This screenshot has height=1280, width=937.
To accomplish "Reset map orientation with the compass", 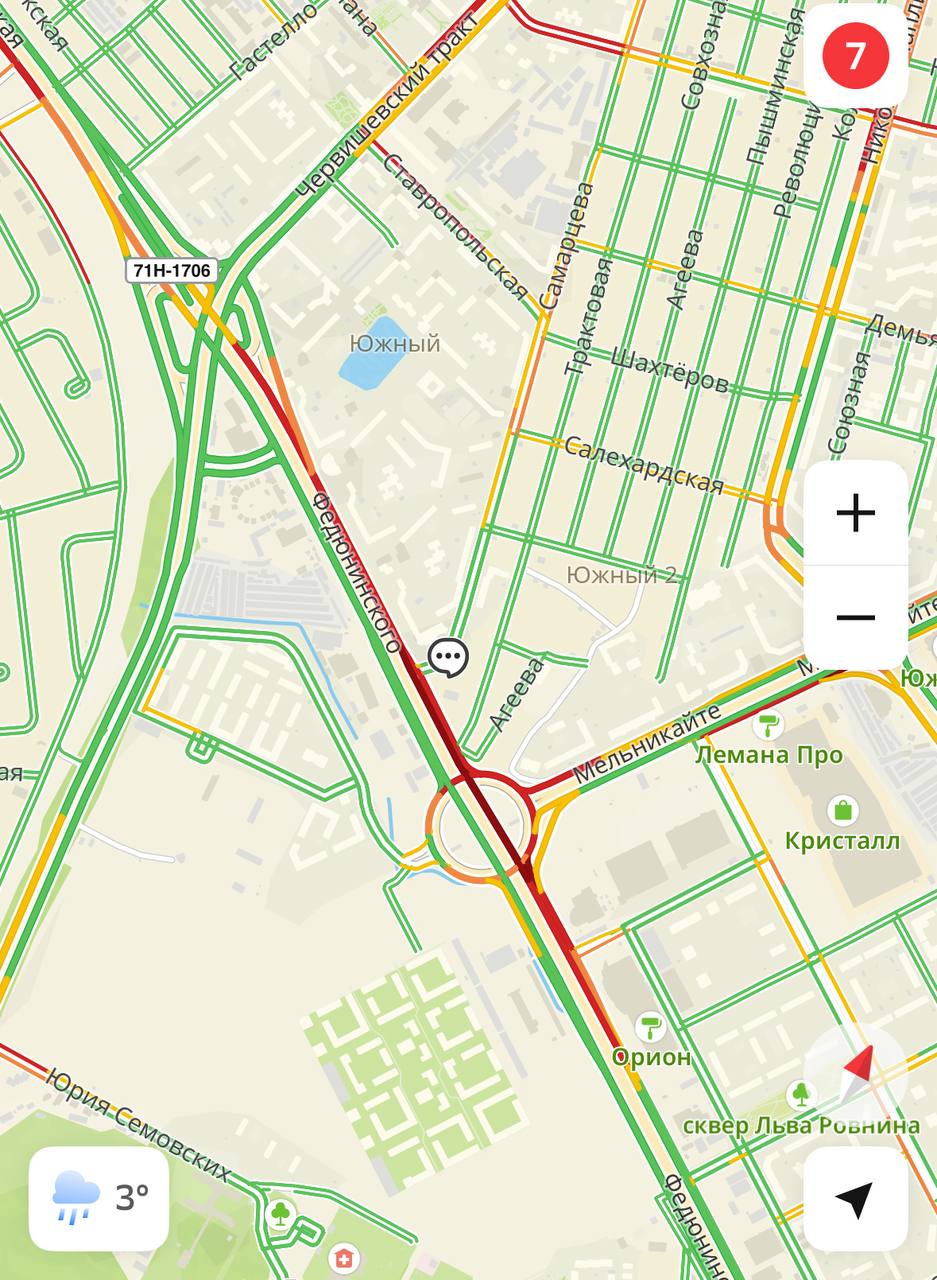I will (x=855, y=1073).
